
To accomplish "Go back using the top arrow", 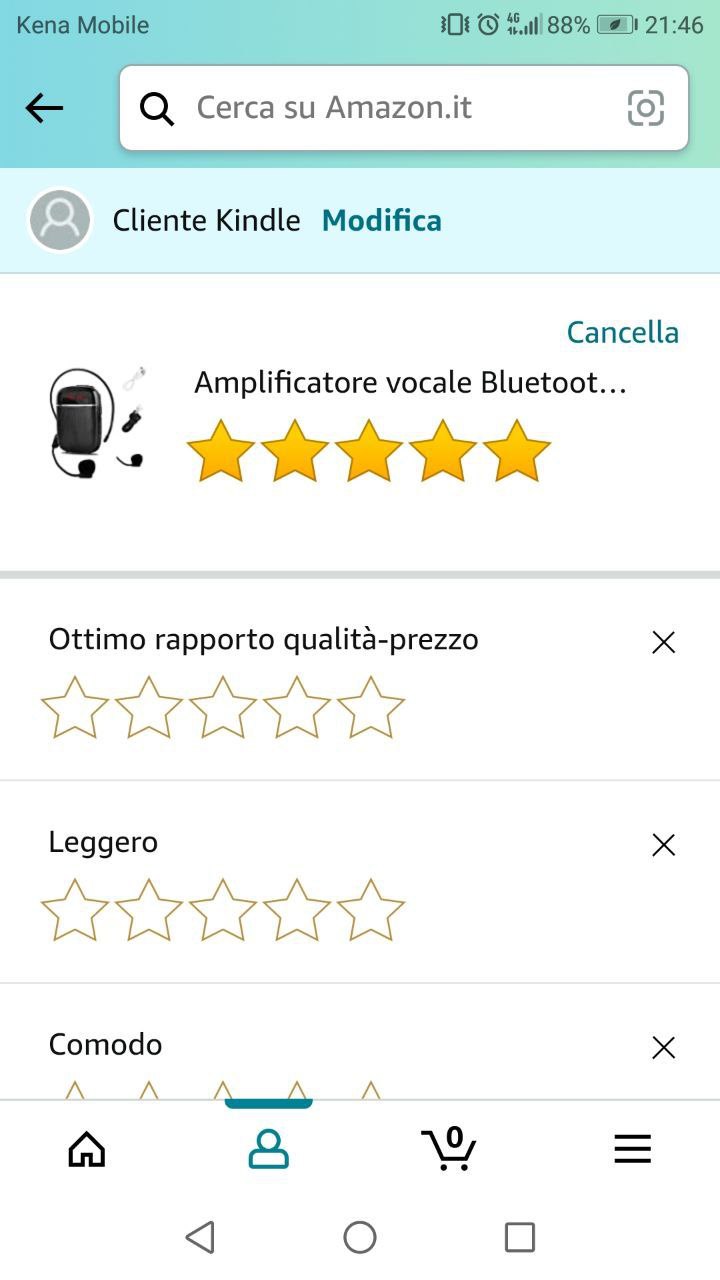I will coord(44,108).
